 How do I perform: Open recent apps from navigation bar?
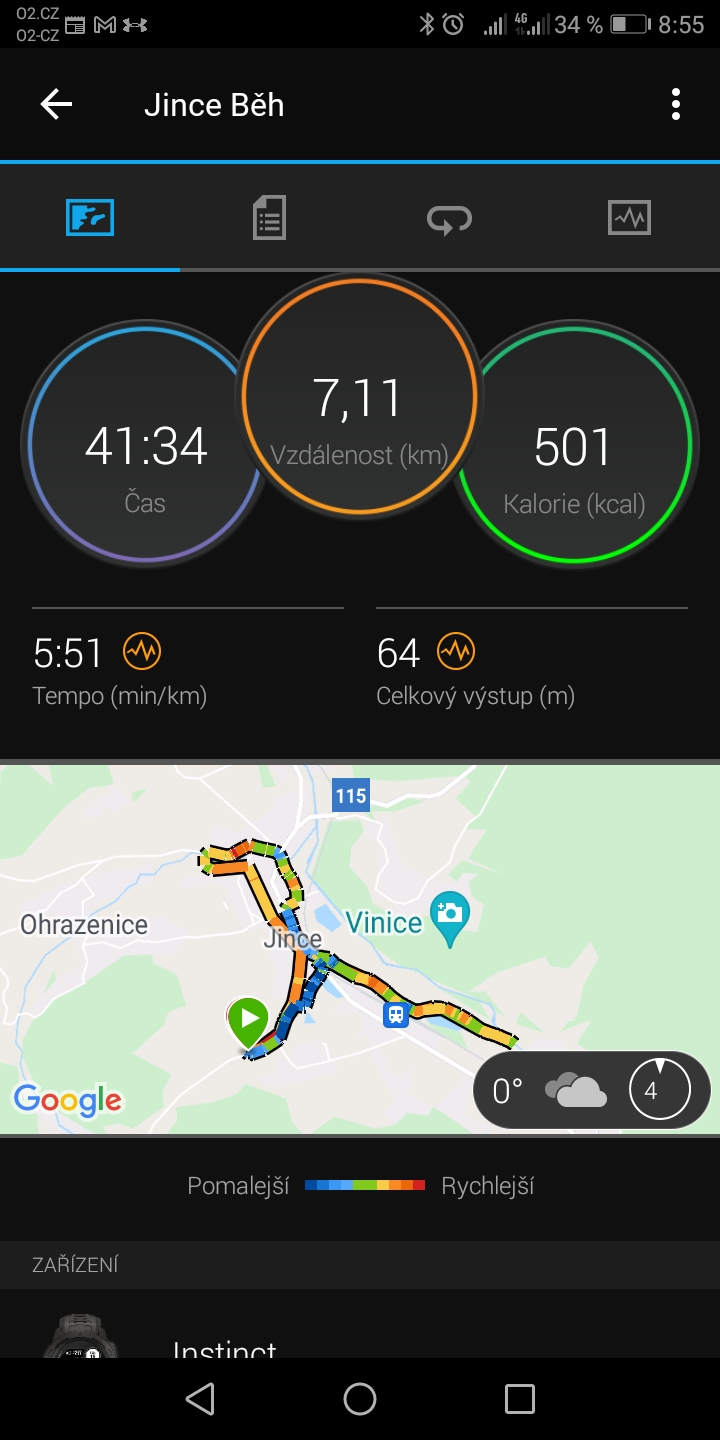tap(520, 1399)
